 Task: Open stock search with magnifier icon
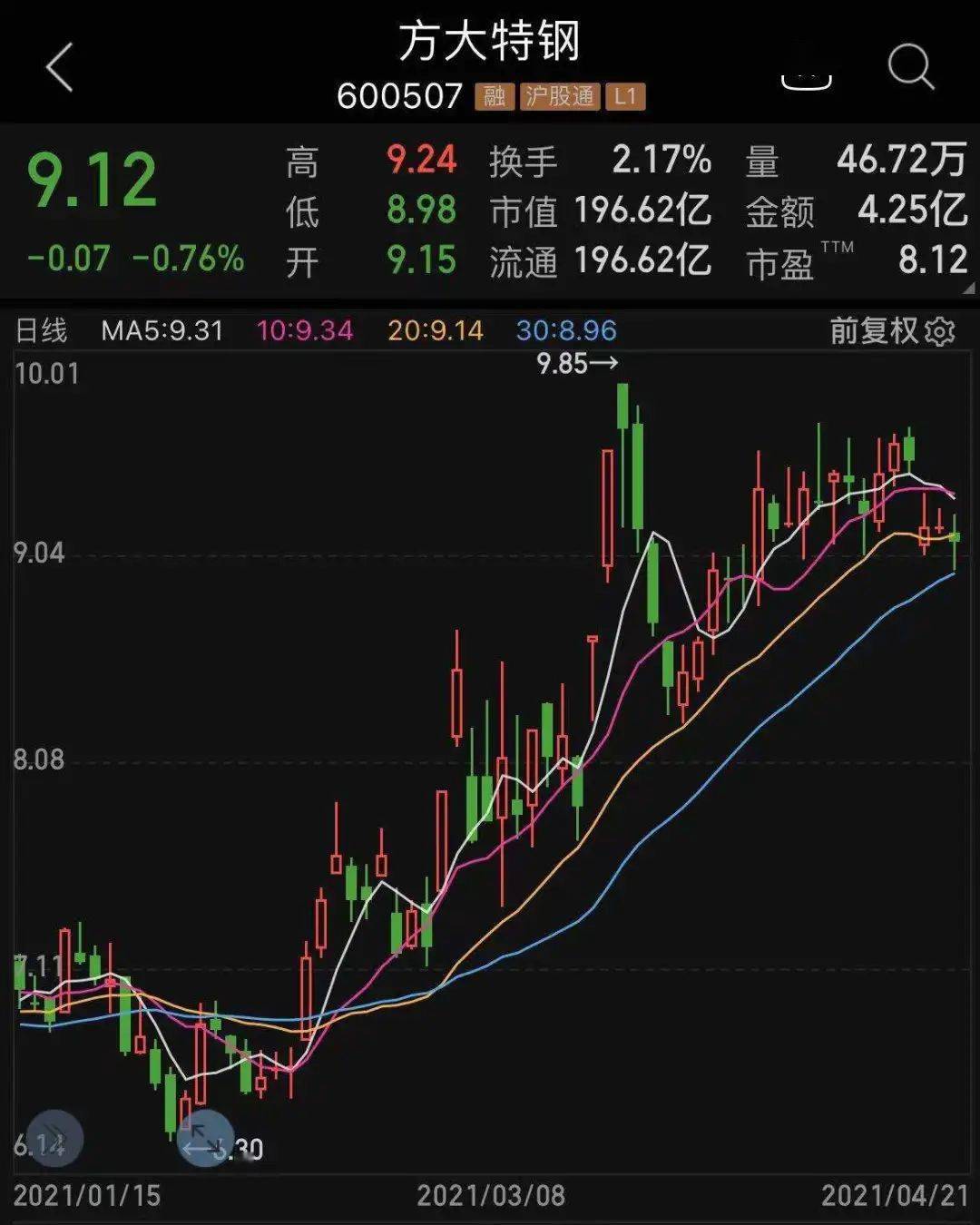(910, 68)
